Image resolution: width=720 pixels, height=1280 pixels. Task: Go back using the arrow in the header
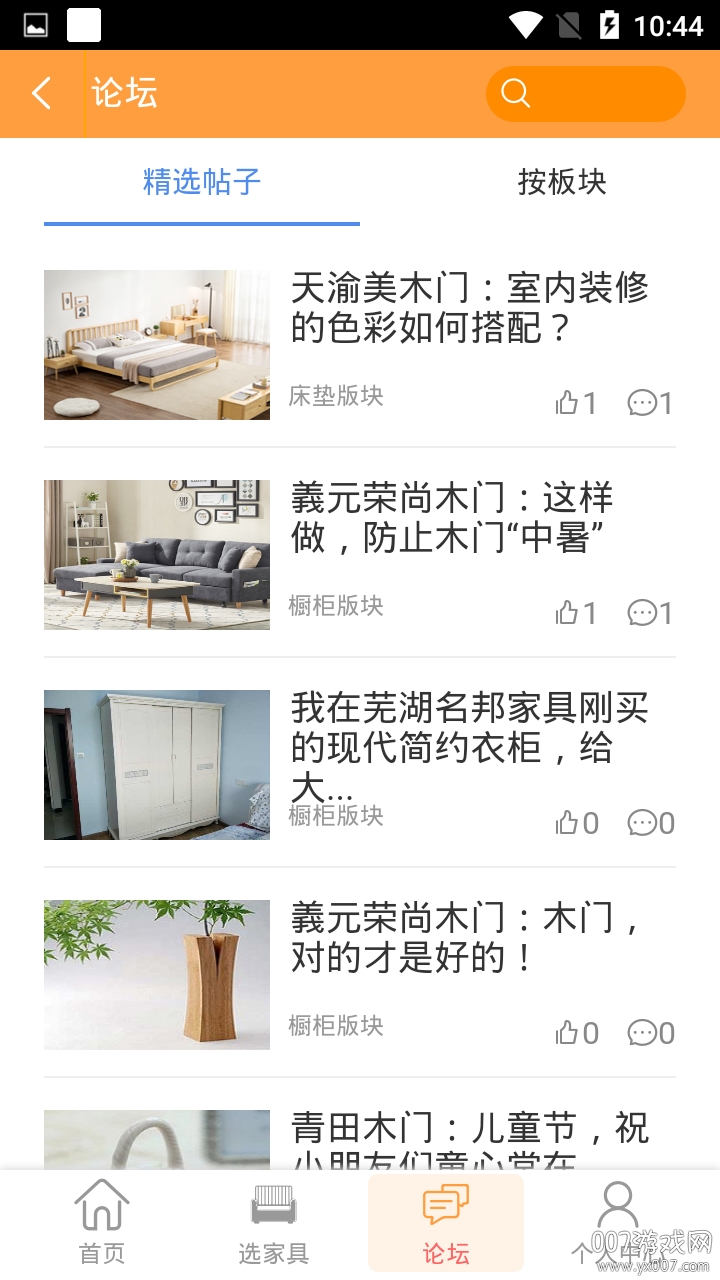tap(41, 94)
